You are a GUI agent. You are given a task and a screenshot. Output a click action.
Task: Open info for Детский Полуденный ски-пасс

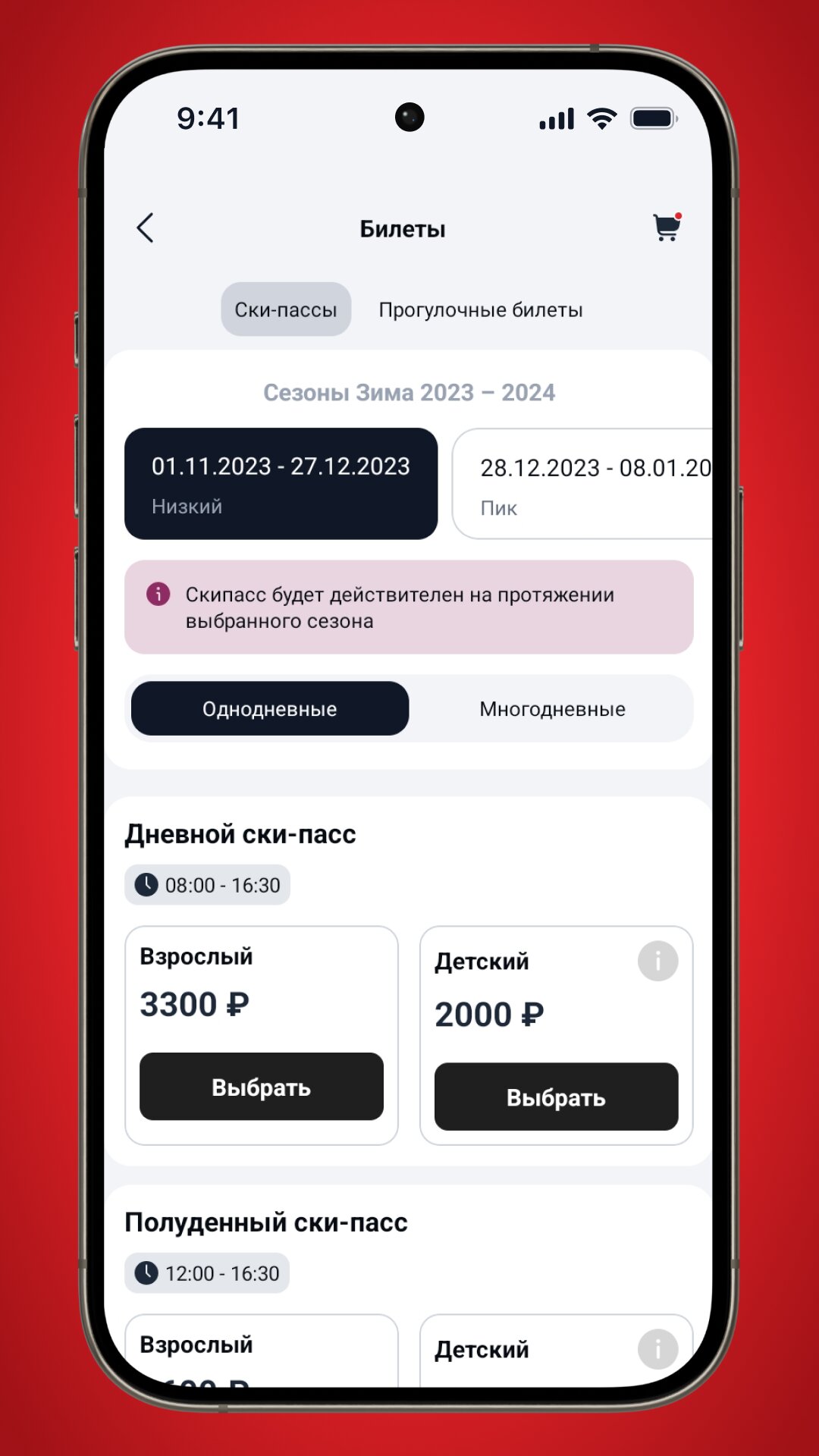(657, 1349)
